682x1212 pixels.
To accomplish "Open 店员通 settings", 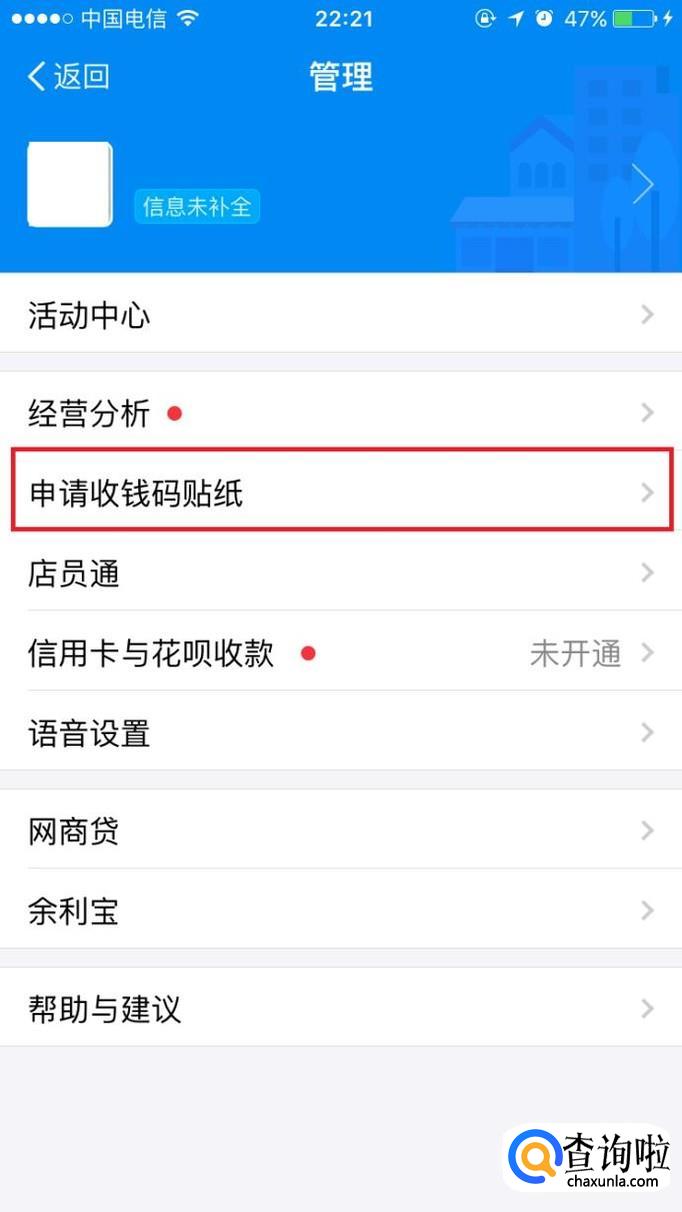I will pos(341,573).
